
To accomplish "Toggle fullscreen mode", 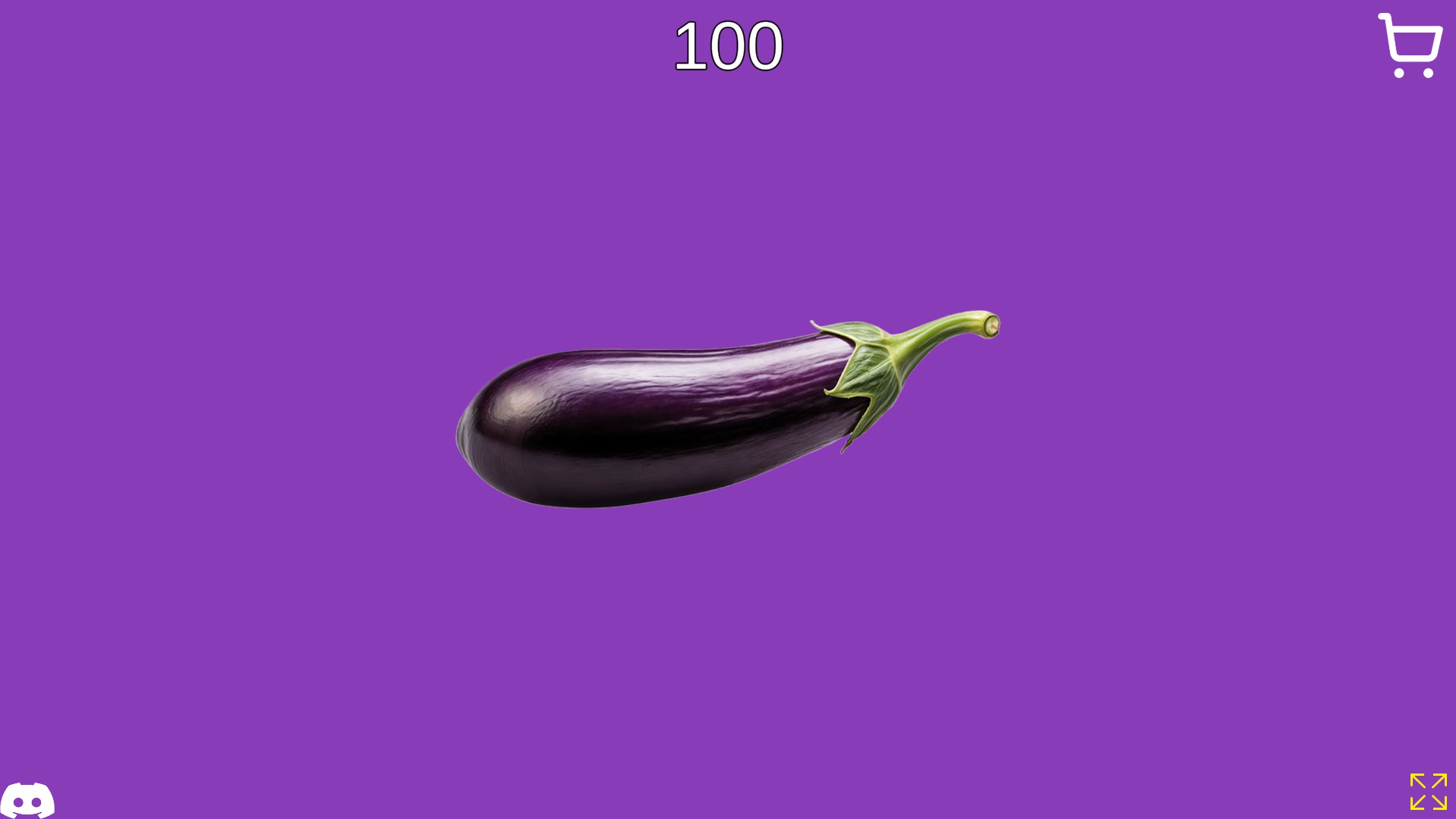I will pyautogui.click(x=1428, y=791).
